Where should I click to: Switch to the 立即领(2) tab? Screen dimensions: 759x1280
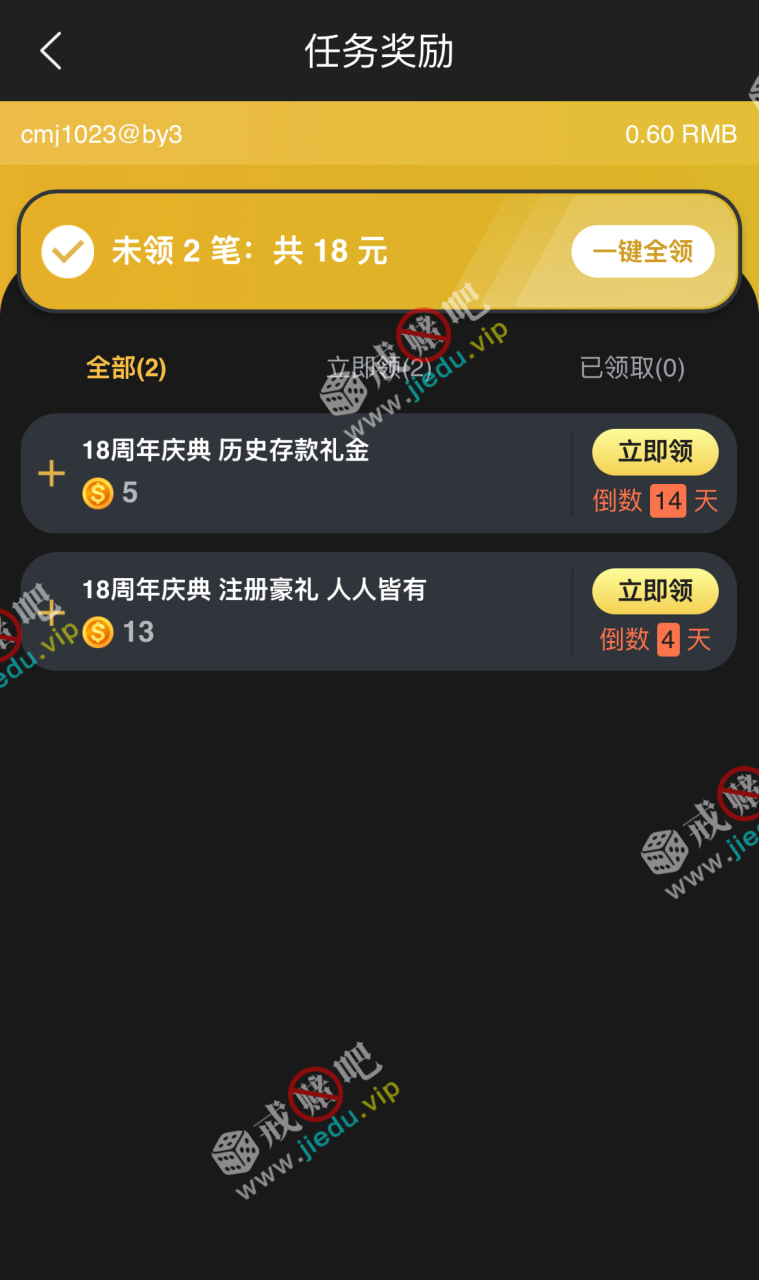(378, 368)
